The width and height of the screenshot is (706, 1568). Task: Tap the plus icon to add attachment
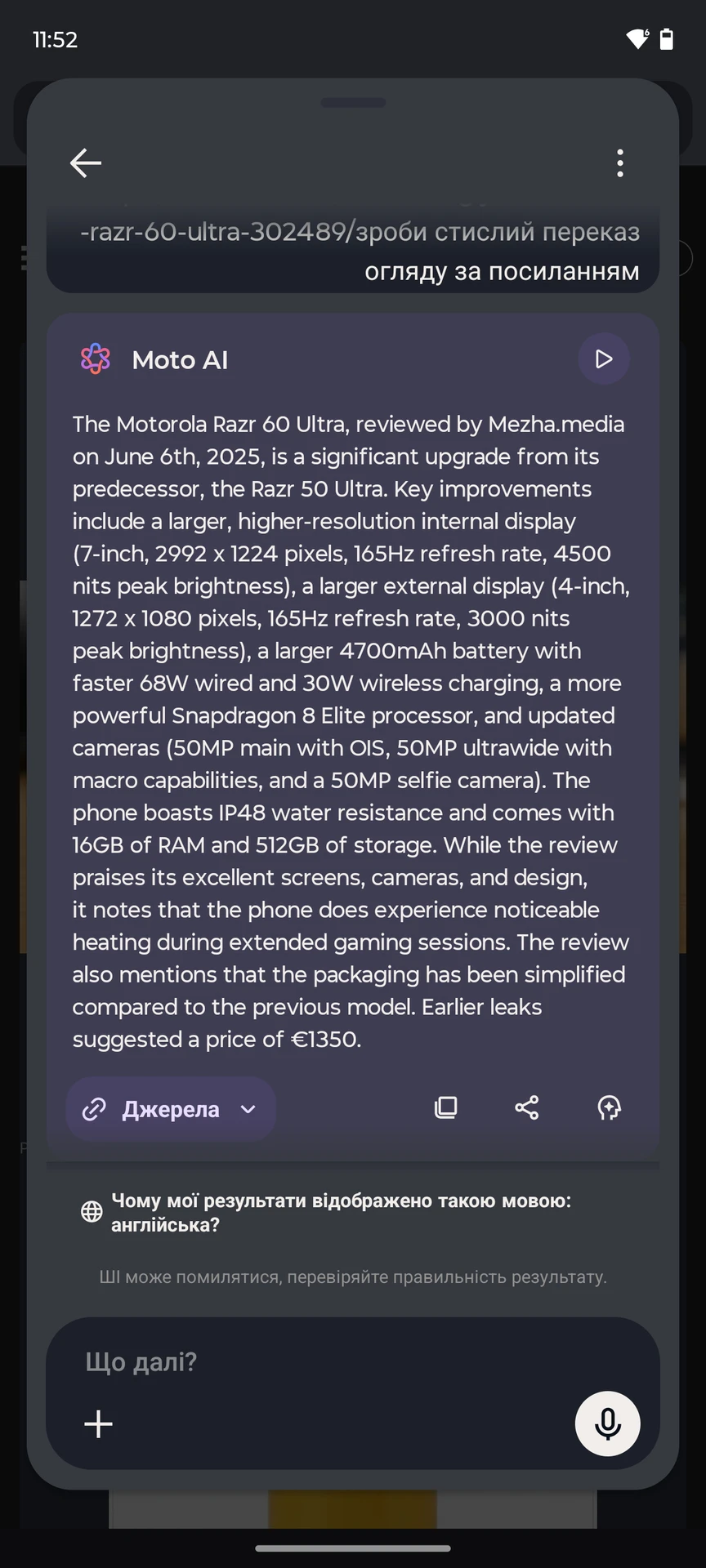[99, 1424]
